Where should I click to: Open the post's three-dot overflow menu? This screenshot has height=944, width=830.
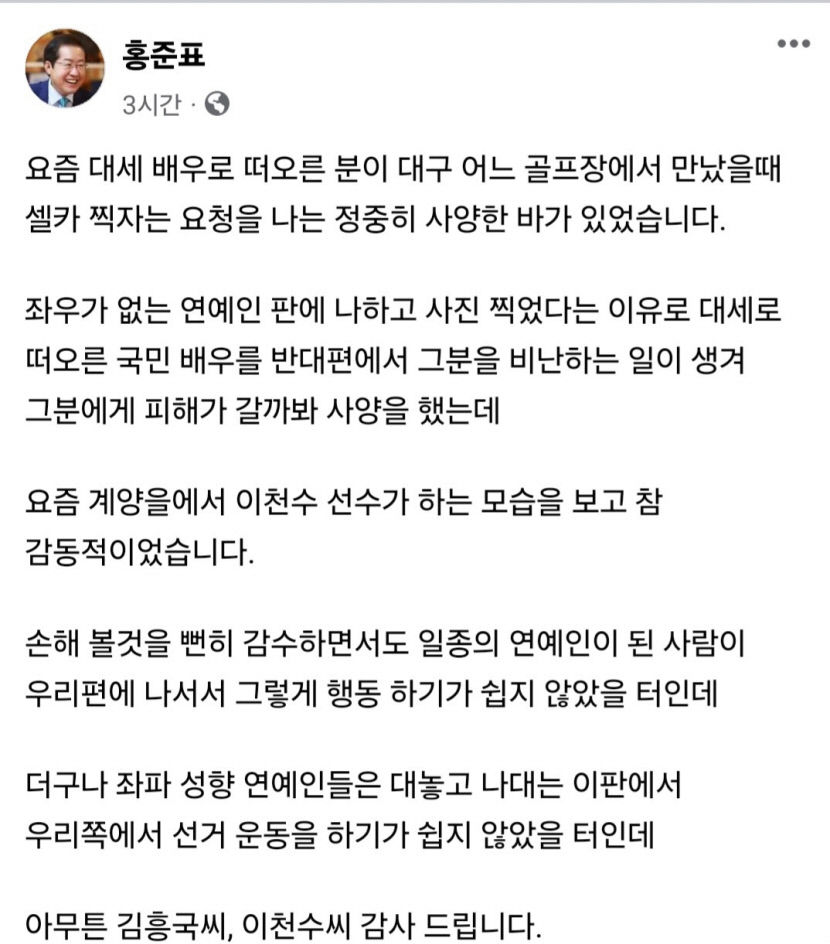pos(794,44)
